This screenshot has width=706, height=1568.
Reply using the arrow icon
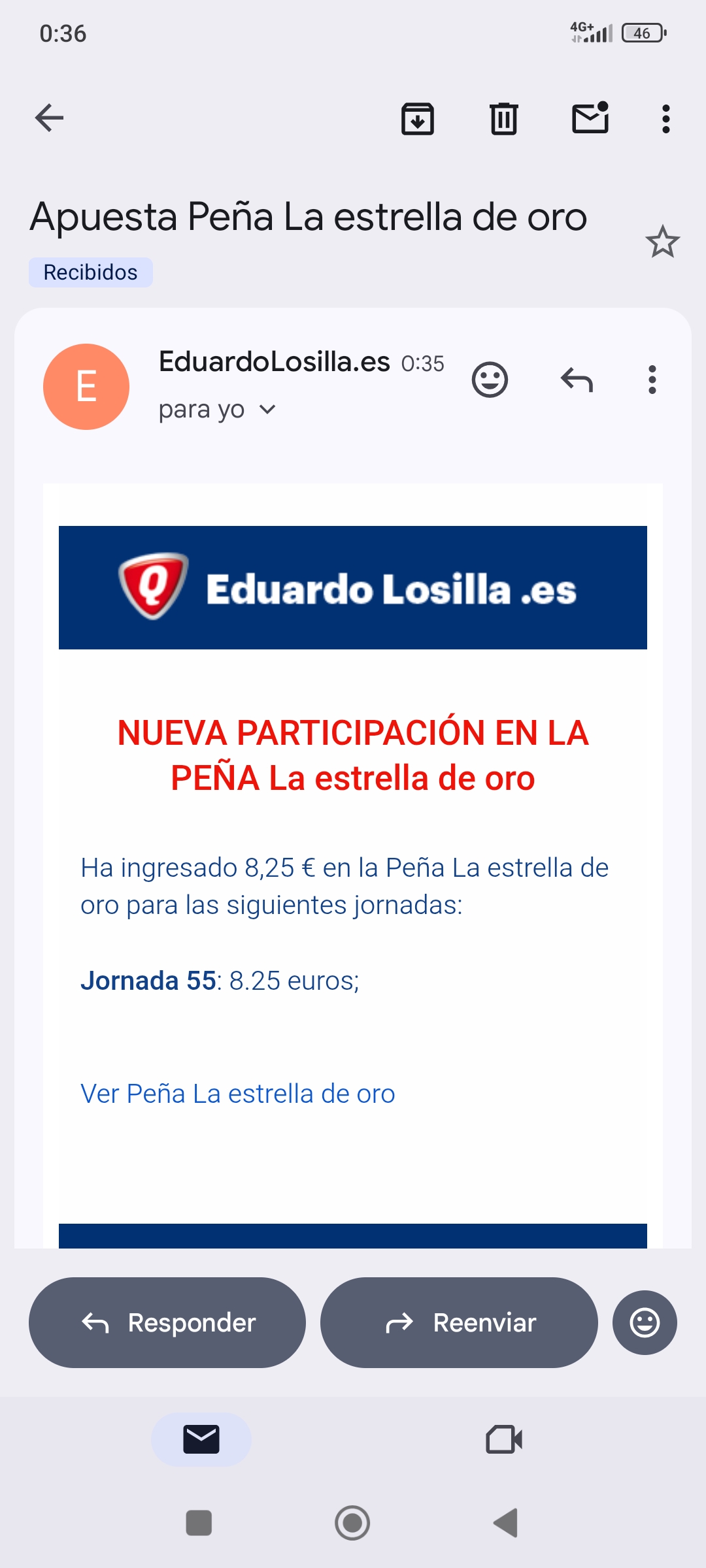click(x=576, y=380)
